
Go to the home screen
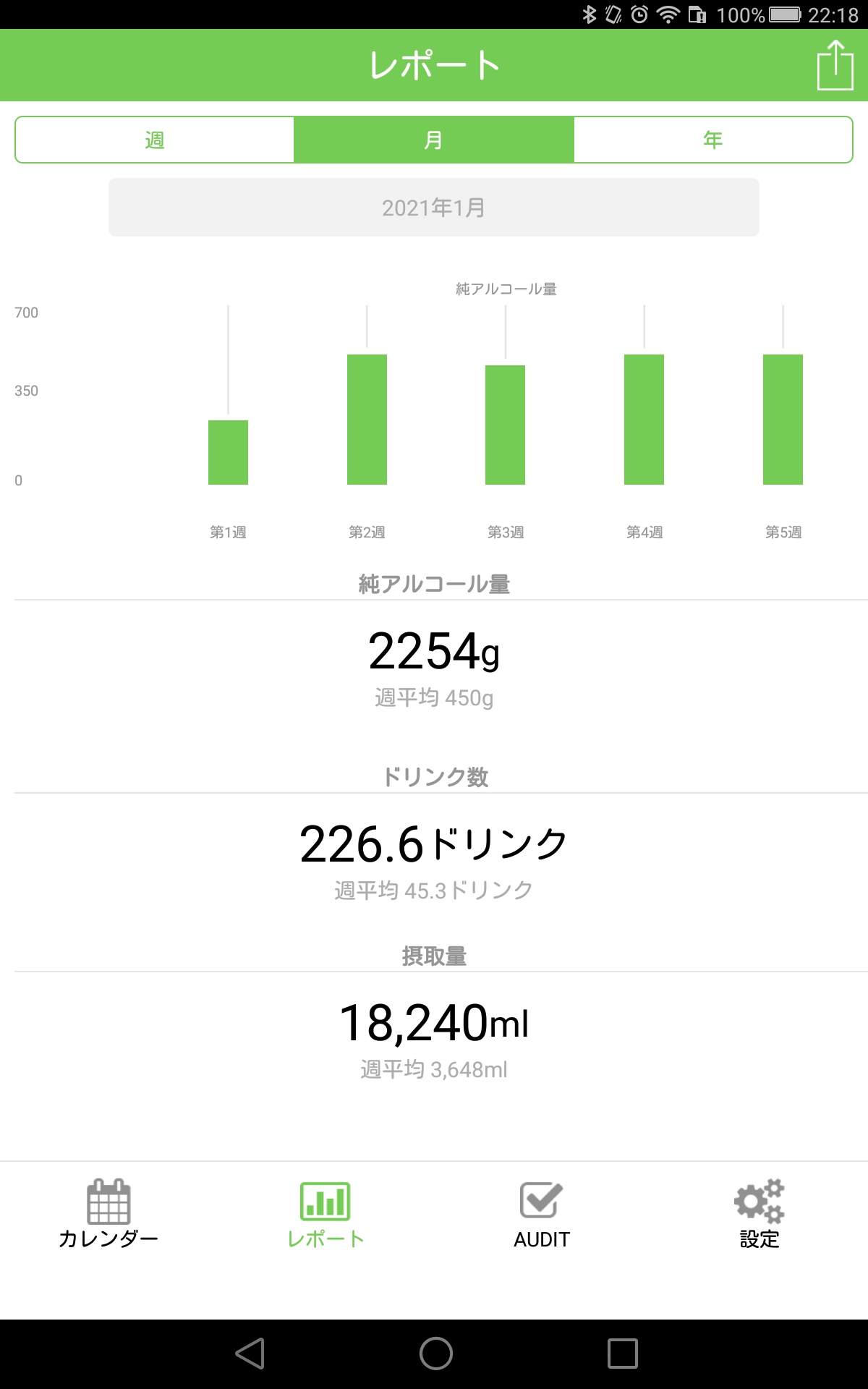click(x=436, y=1354)
